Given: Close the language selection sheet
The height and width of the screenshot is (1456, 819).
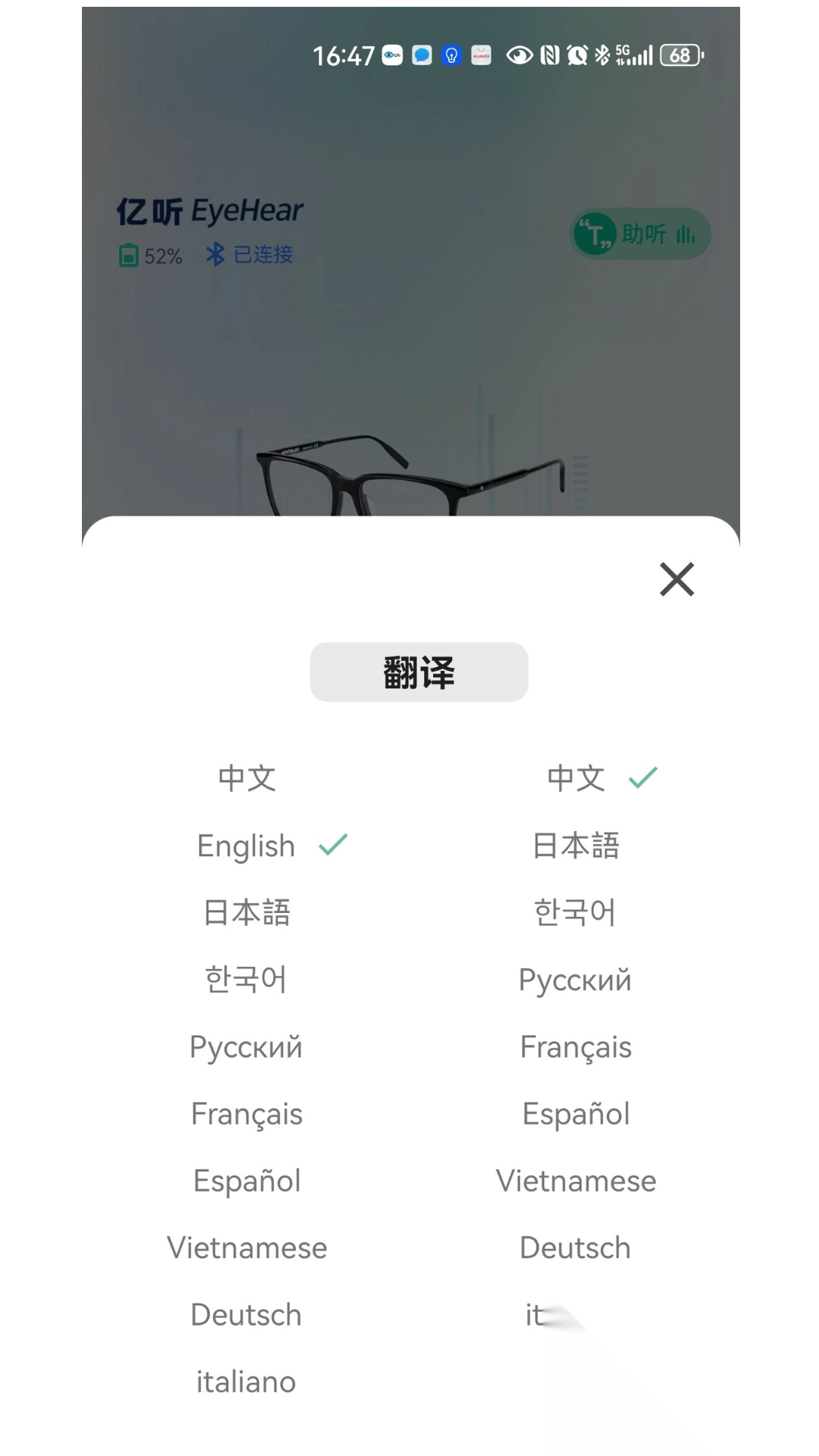Looking at the screenshot, I should click(x=676, y=580).
